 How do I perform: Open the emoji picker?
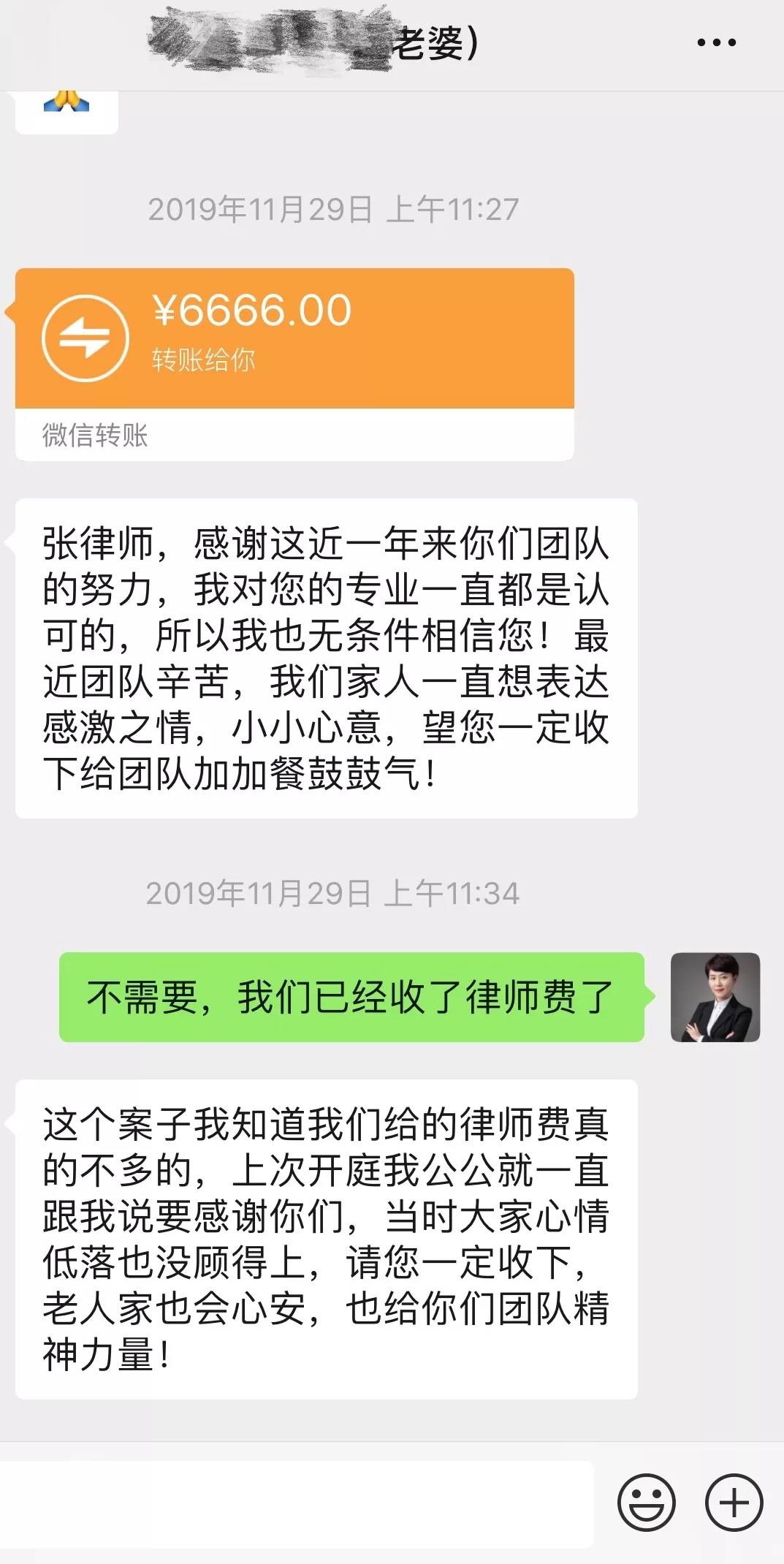tap(647, 1503)
